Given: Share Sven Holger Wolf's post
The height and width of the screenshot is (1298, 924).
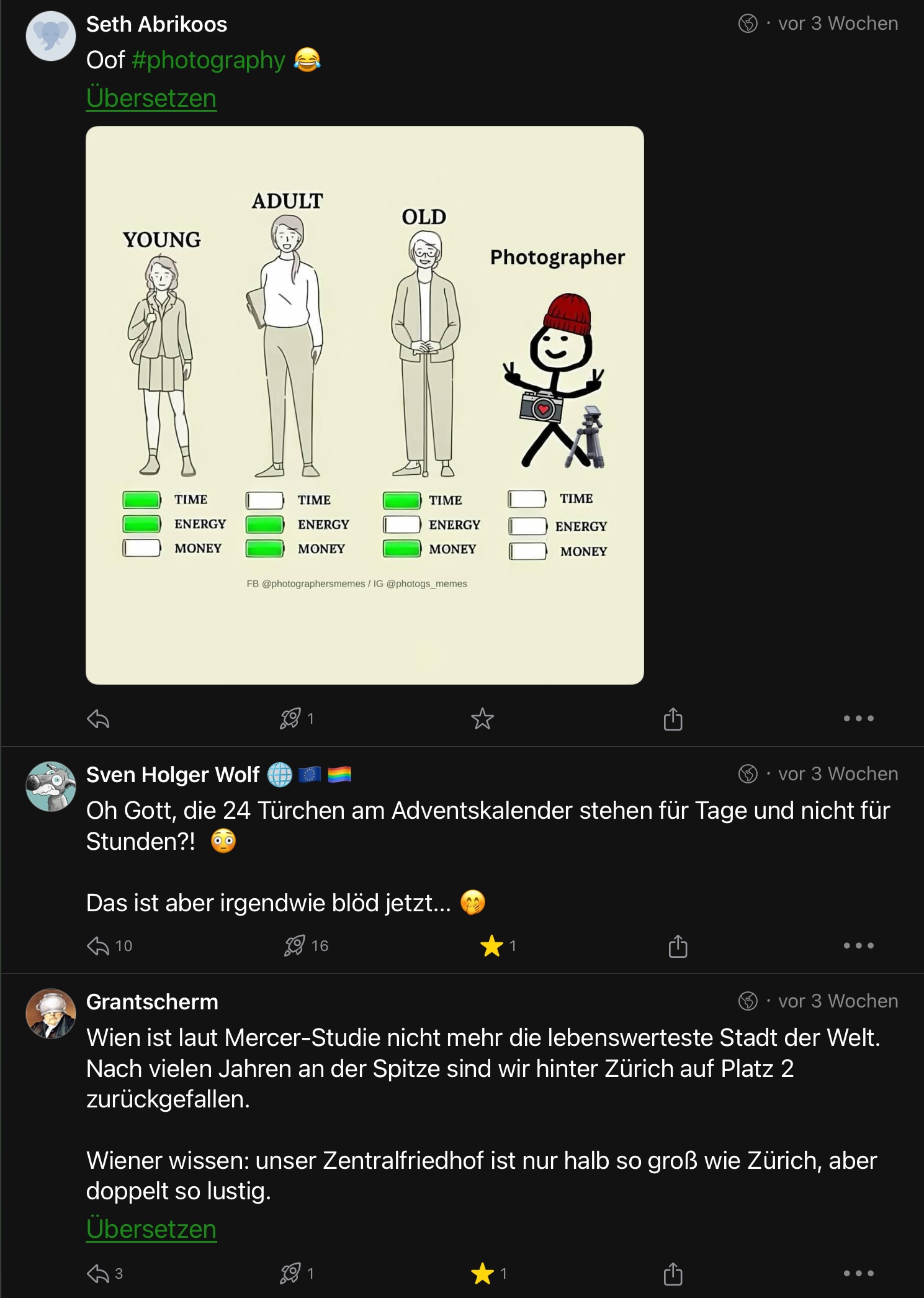Looking at the screenshot, I should (x=678, y=946).
